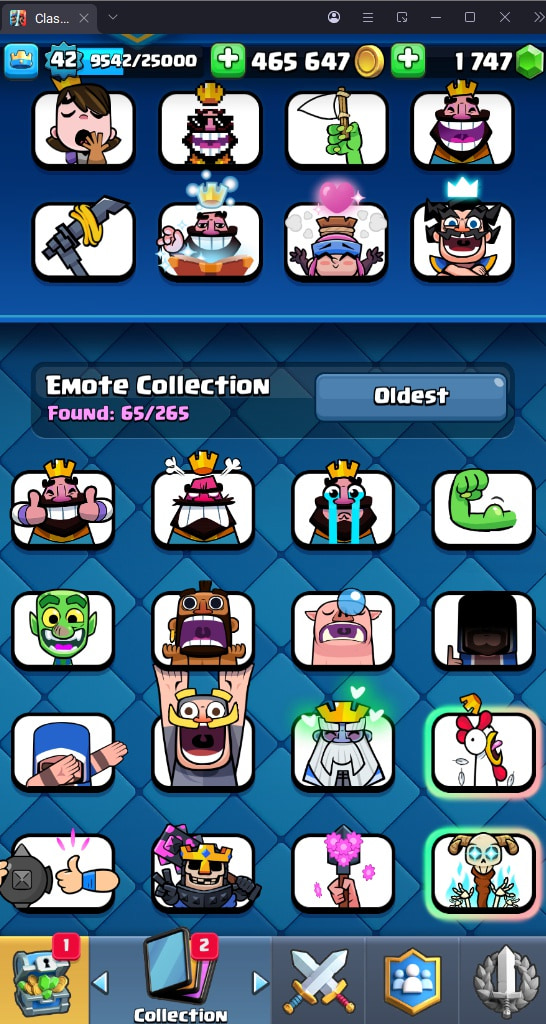Open the Shop chest tab
546x1024 pixels.
tap(44, 980)
